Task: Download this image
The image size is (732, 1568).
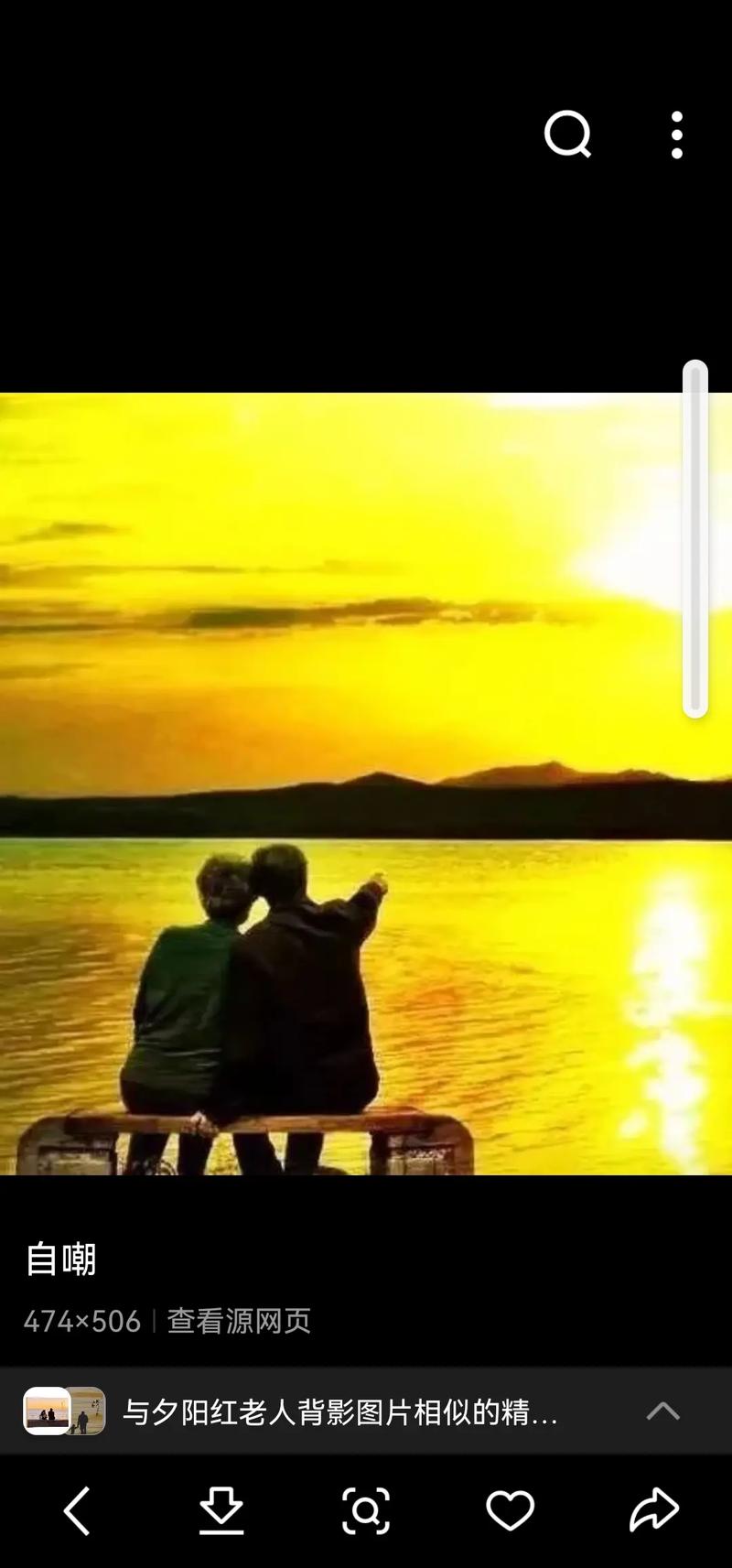Action: click(221, 1510)
